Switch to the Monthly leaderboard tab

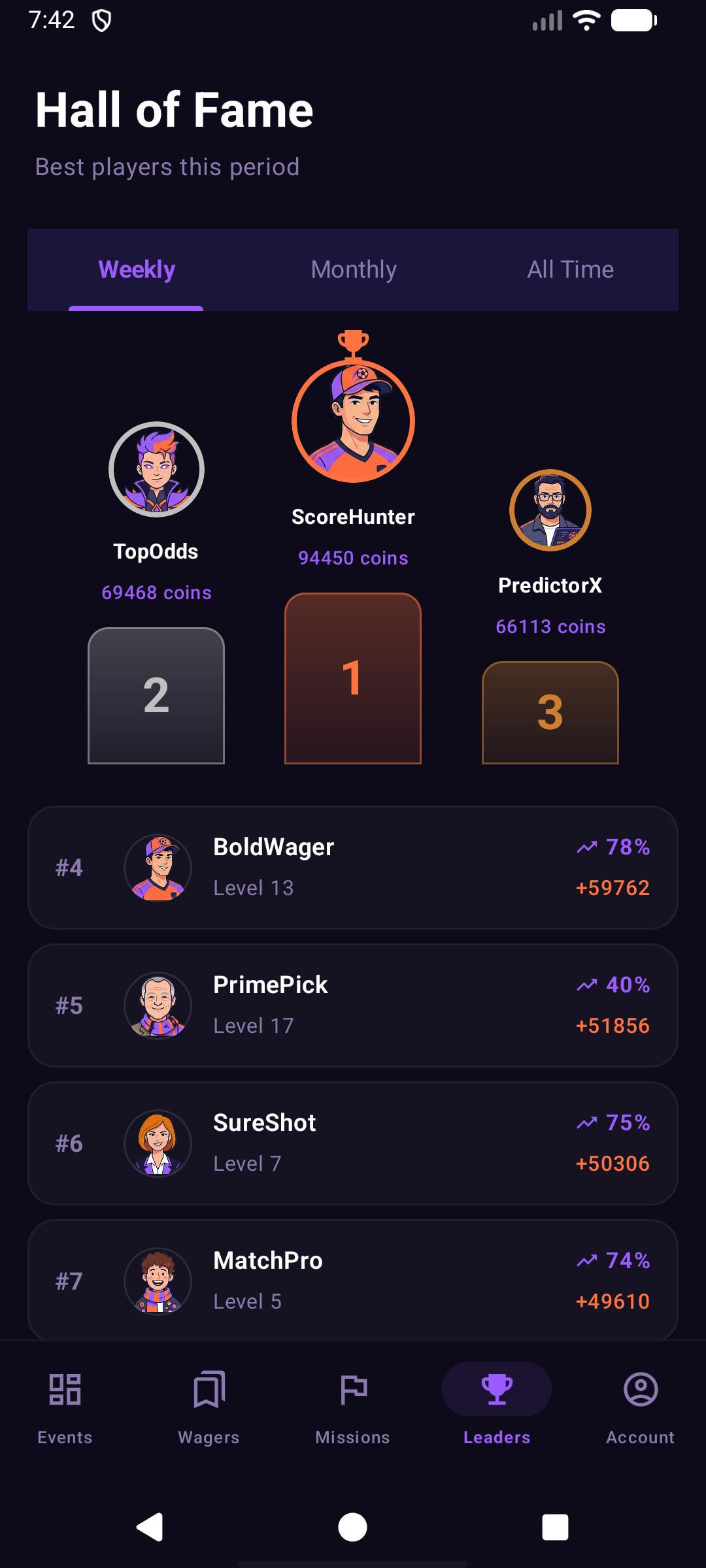353,269
